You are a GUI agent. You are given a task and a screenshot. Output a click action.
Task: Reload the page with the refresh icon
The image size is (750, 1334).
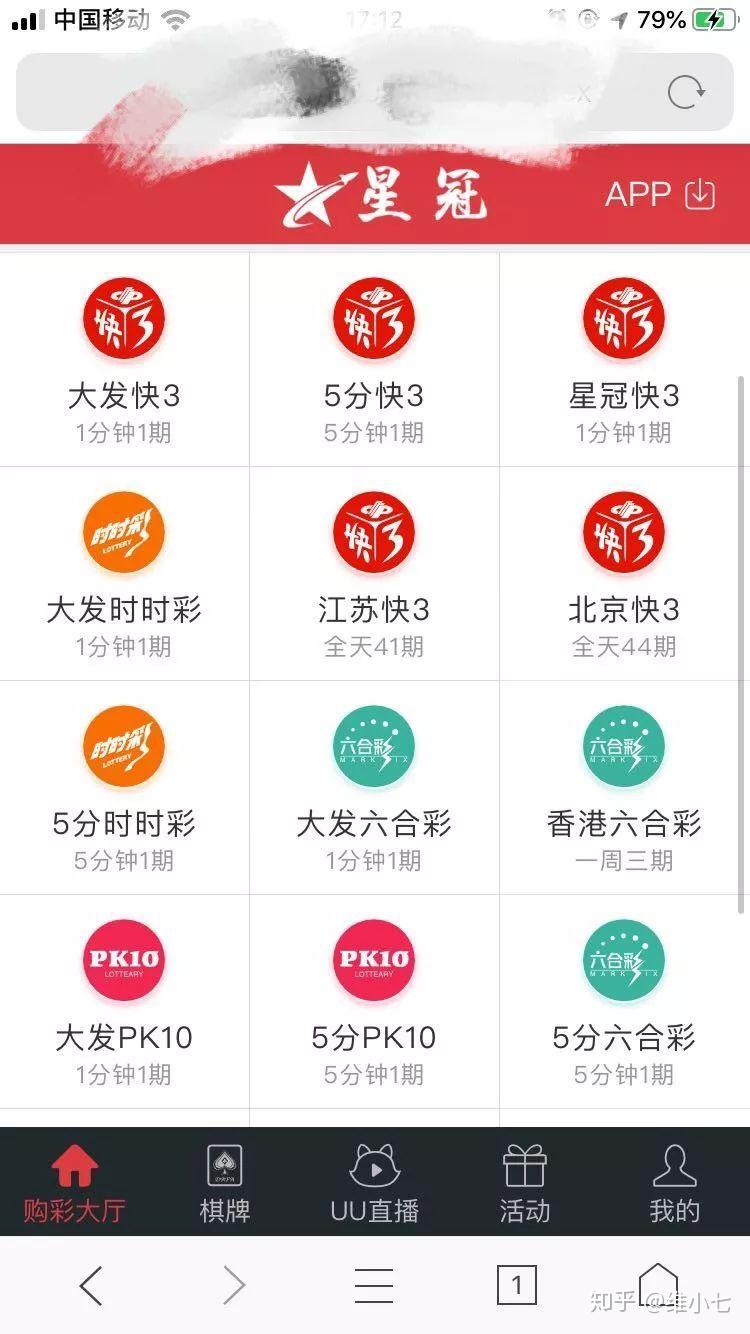click(686, 92)
